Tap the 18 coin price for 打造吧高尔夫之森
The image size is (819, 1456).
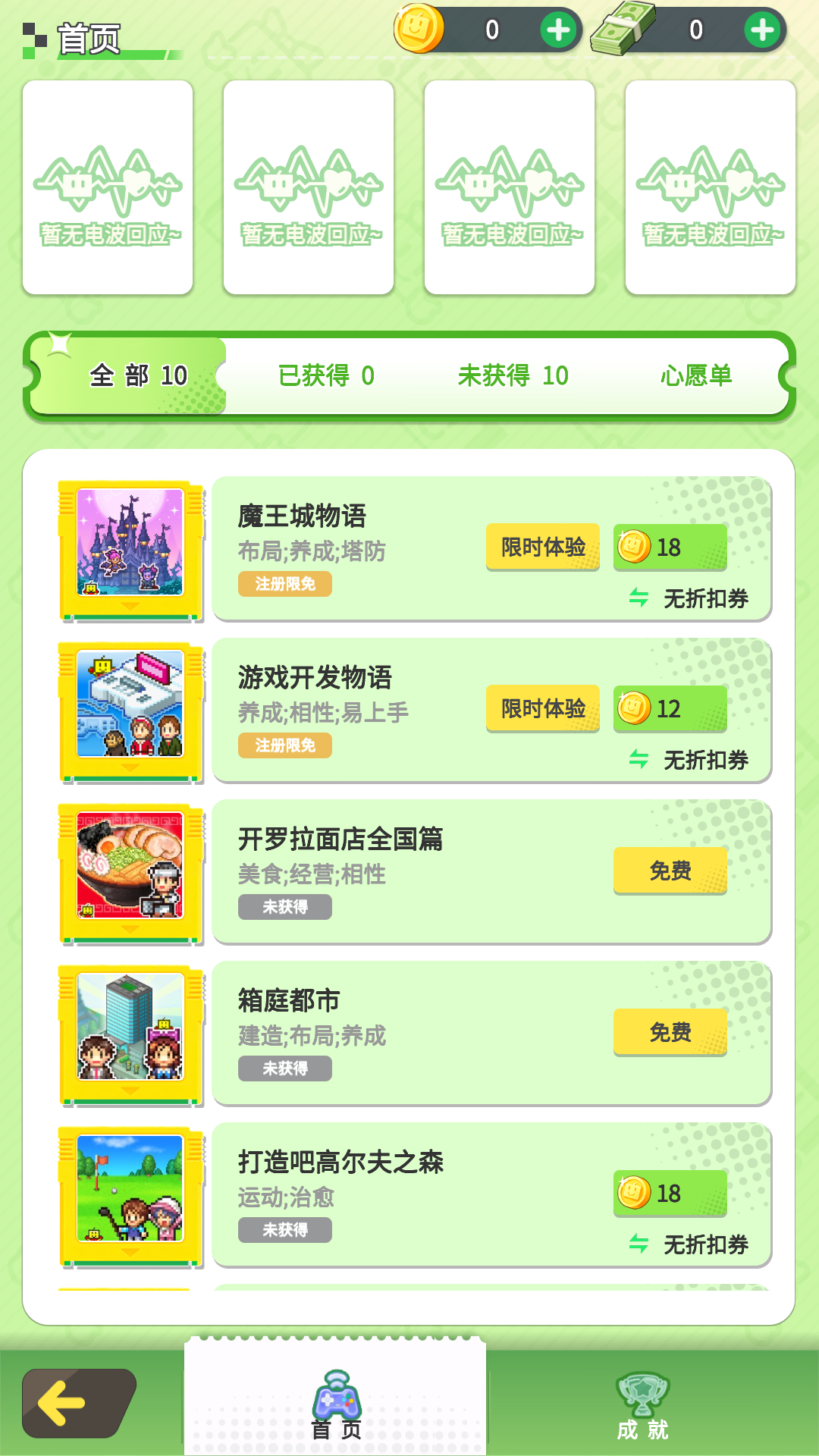tap(669, 1192)
